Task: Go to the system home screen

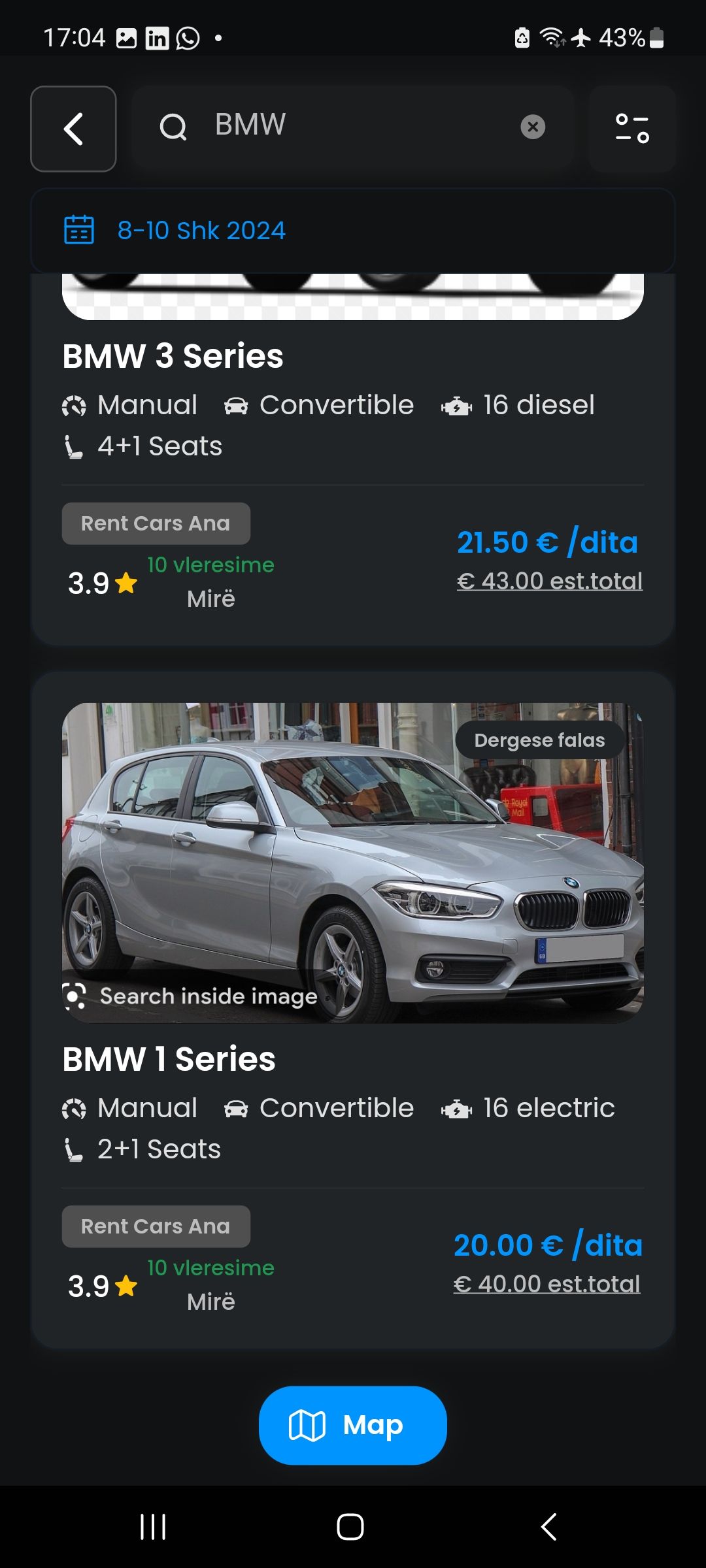Action: click(x=350, y=1527)
